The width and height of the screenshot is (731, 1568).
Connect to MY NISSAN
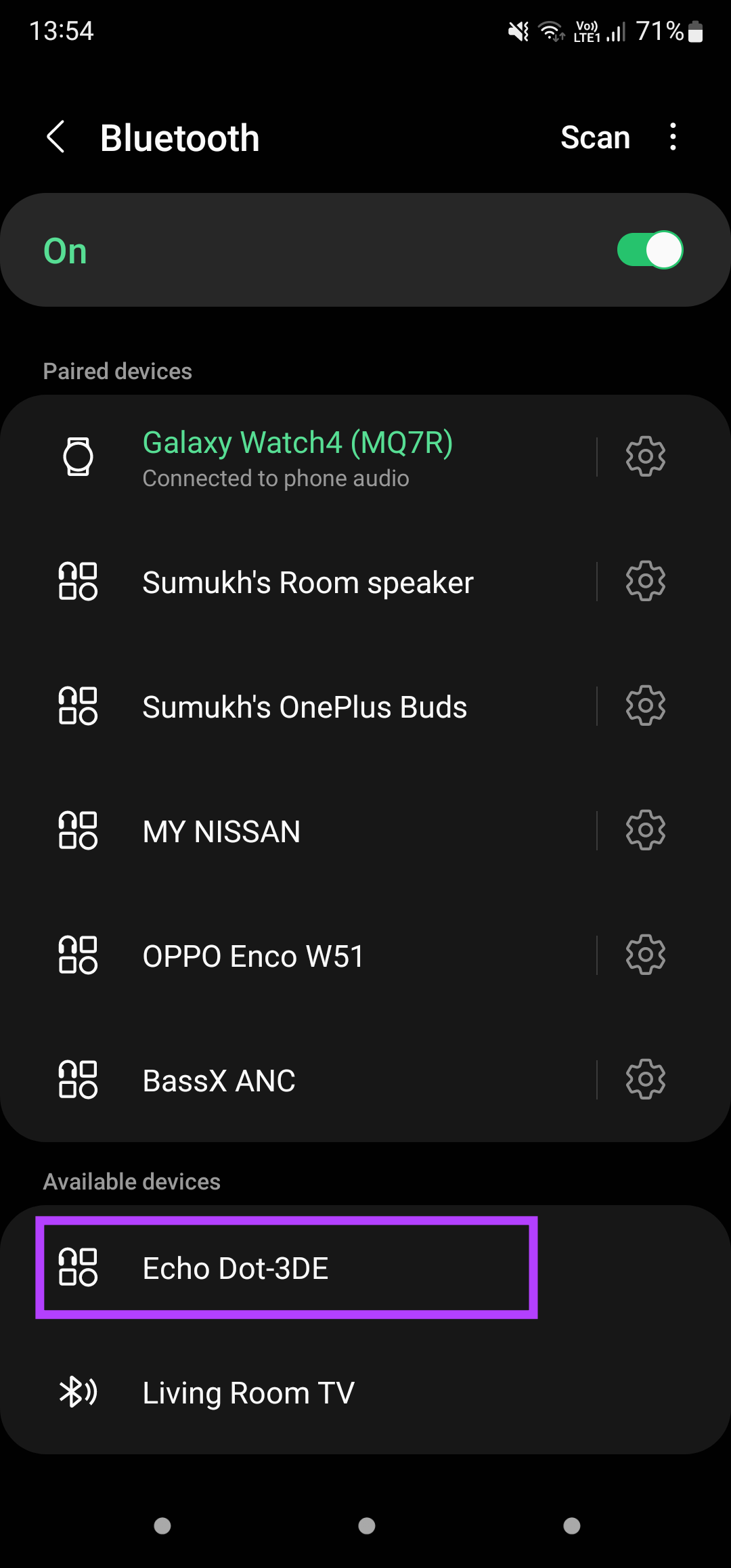click(221, 831)
